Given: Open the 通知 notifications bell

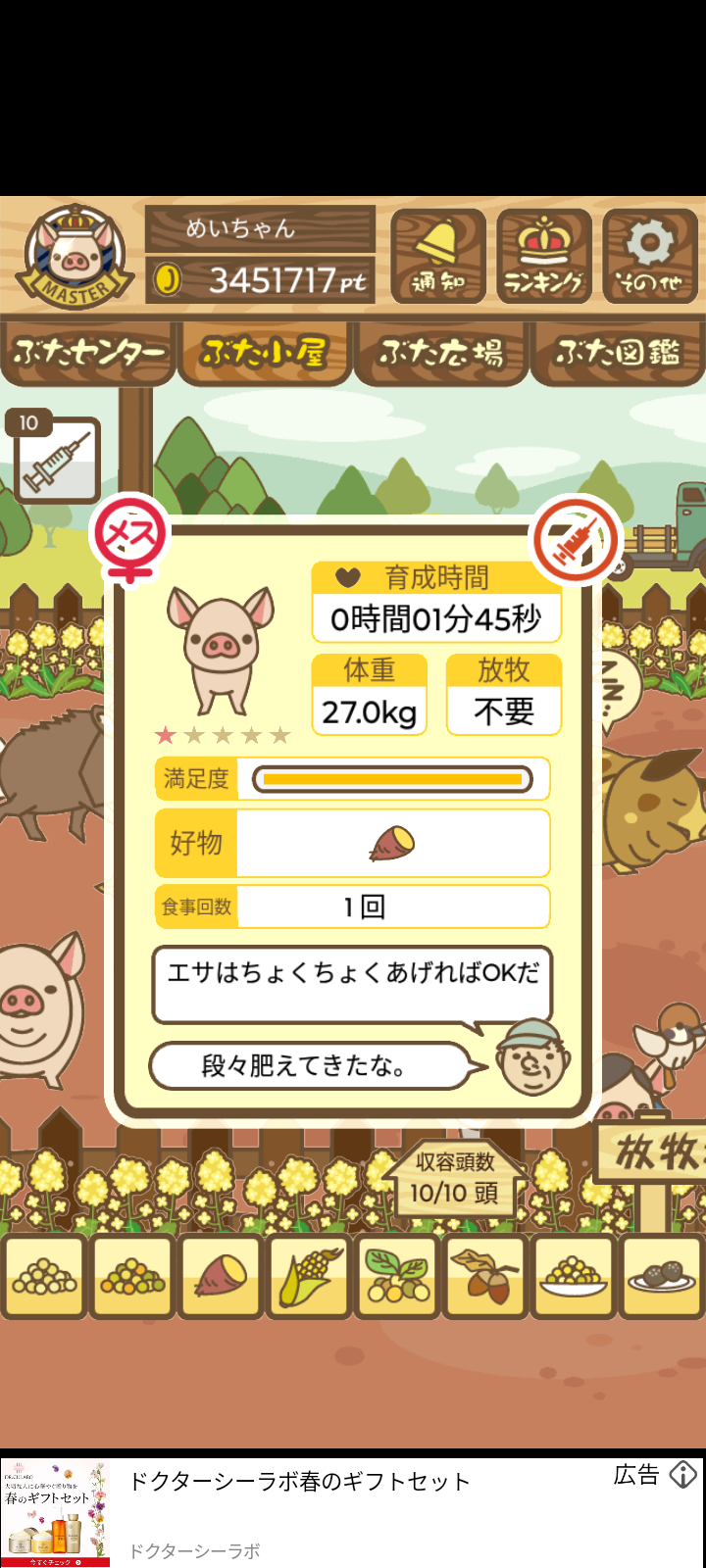Looking at the screenshot, I should [x=438, y=257].
